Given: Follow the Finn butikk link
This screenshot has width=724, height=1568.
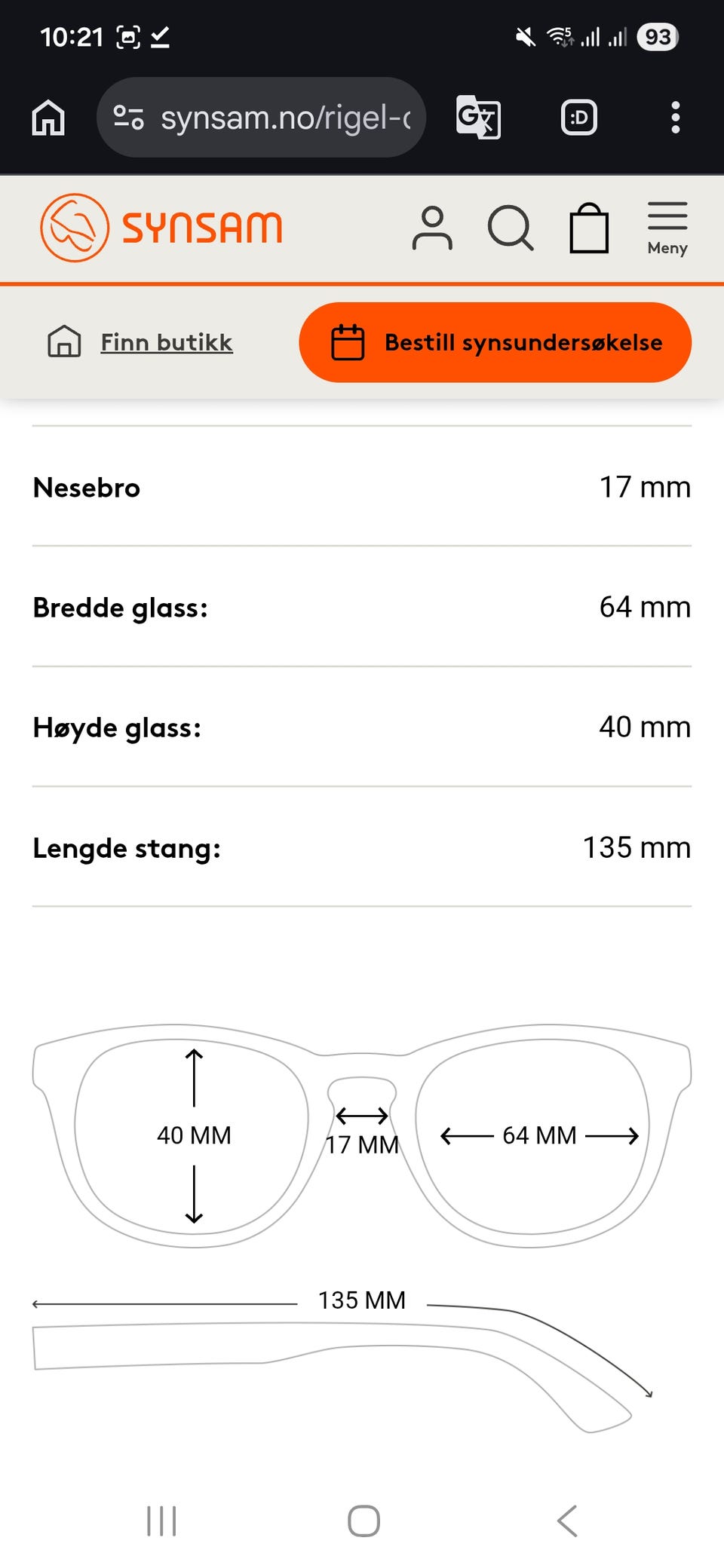Looking at the screenshot, I should 166,342.
